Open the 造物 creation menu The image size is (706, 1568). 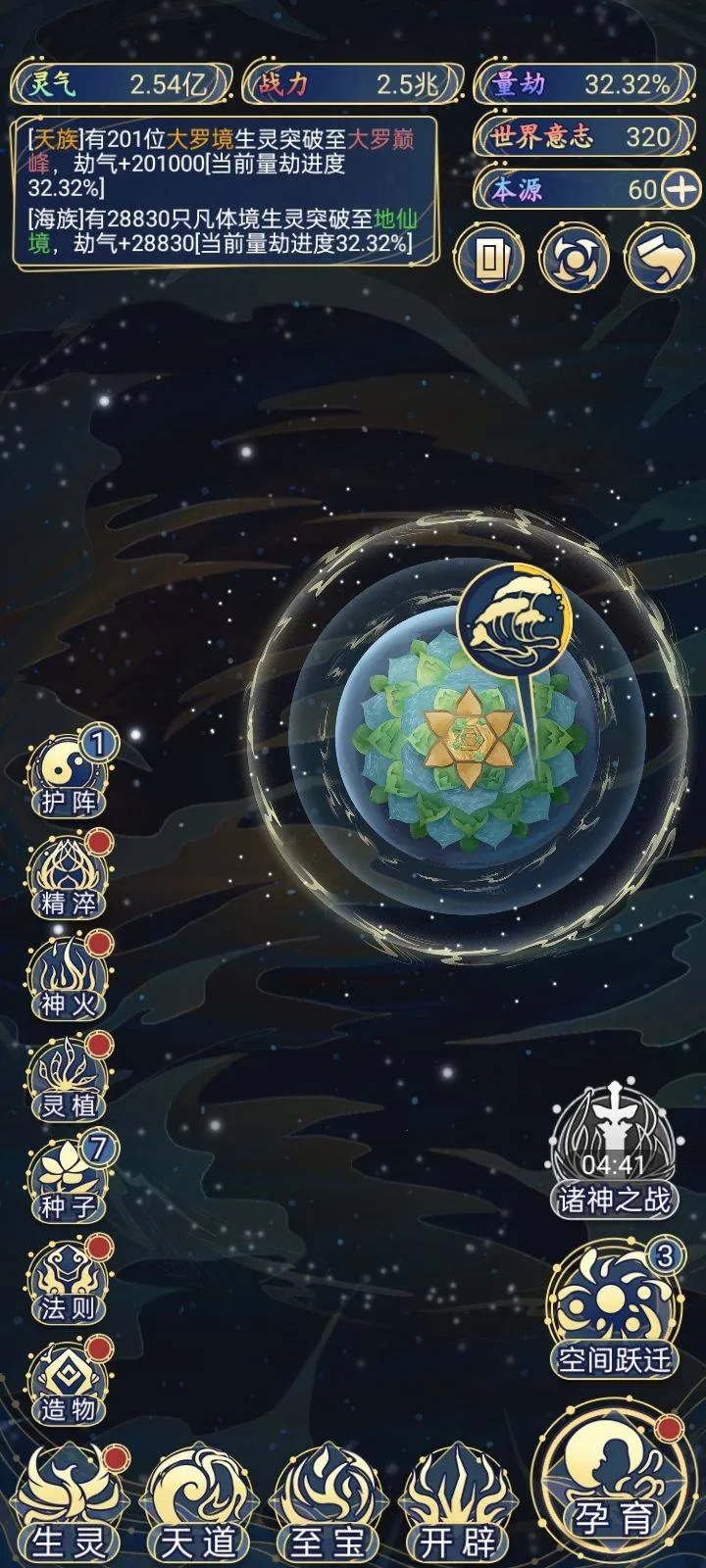(69, 1383)
